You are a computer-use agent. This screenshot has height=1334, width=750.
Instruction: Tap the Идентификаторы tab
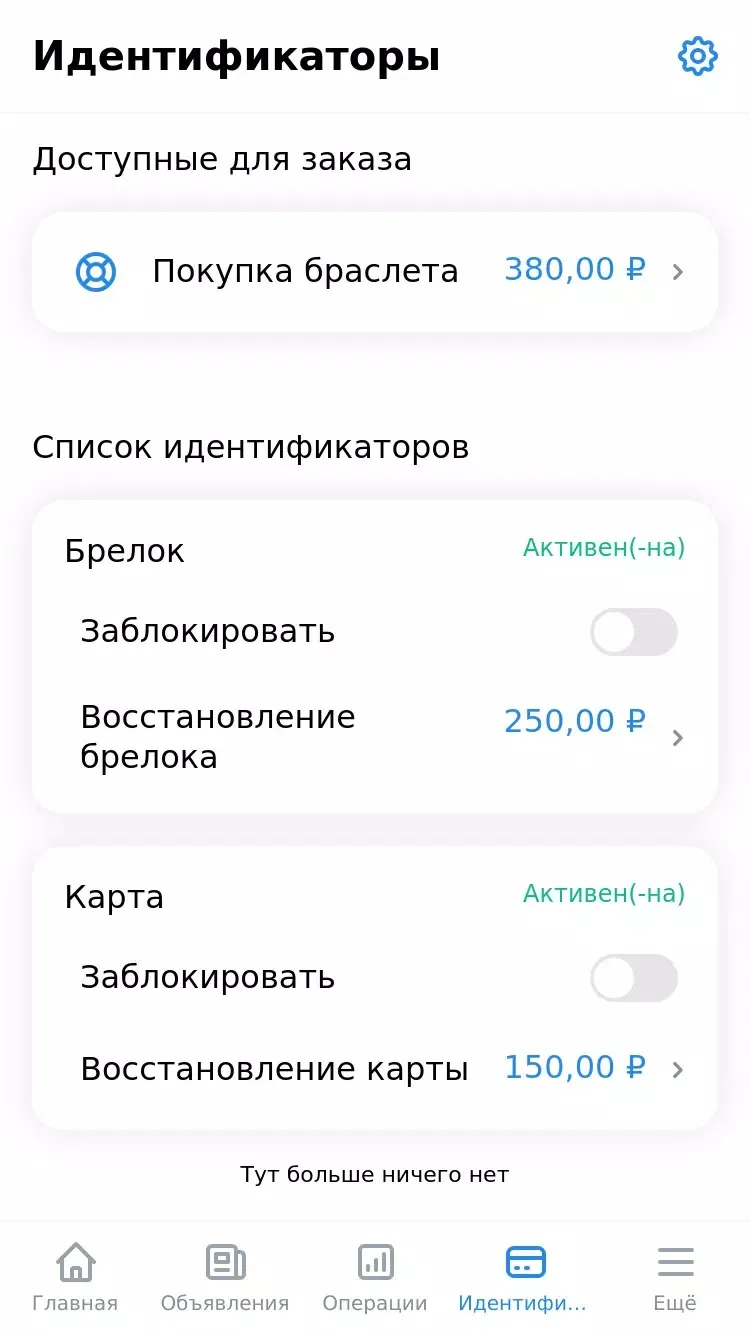coord(525,1278)
